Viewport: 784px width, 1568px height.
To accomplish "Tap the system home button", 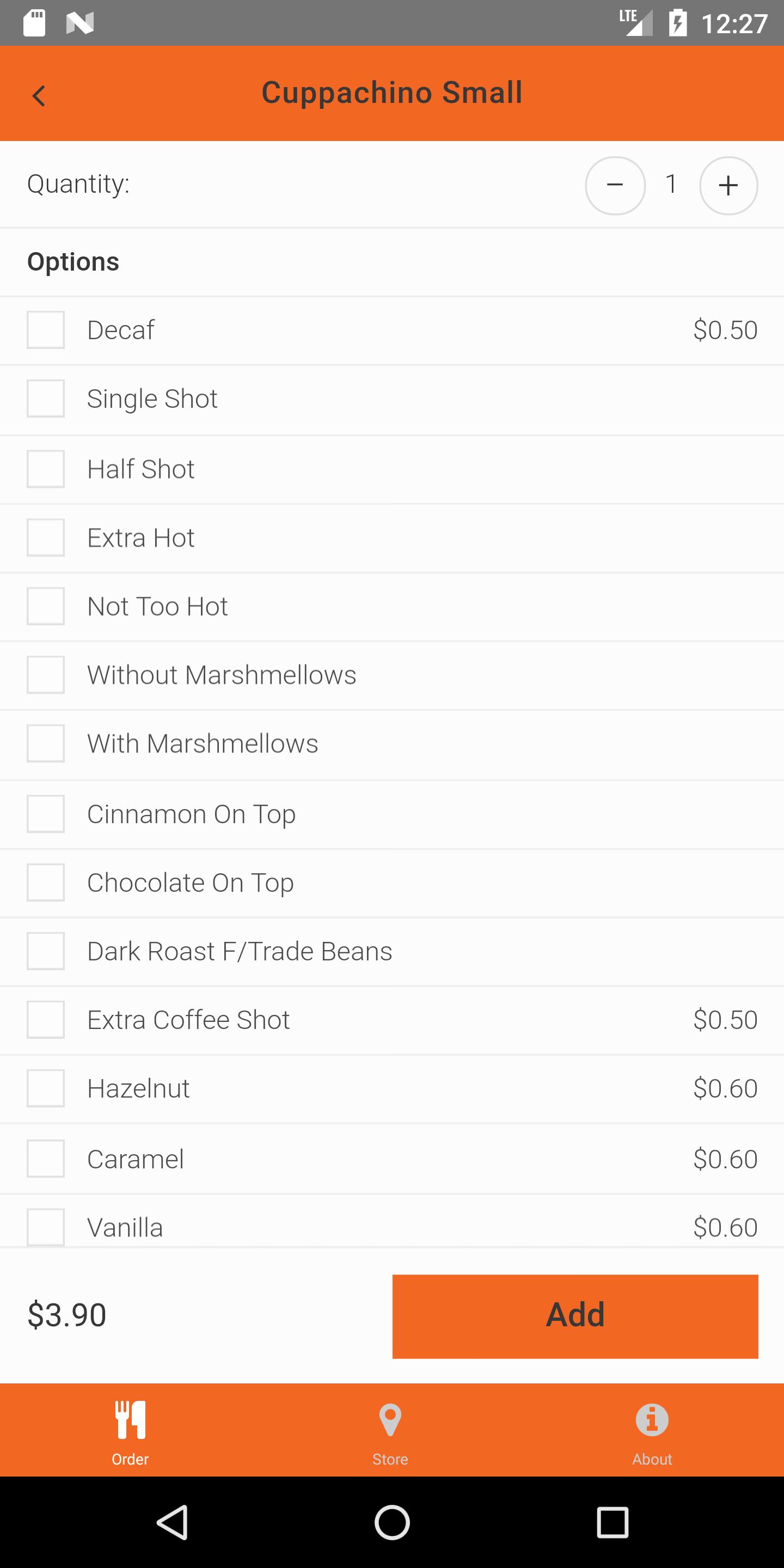I will point(392,1522).
